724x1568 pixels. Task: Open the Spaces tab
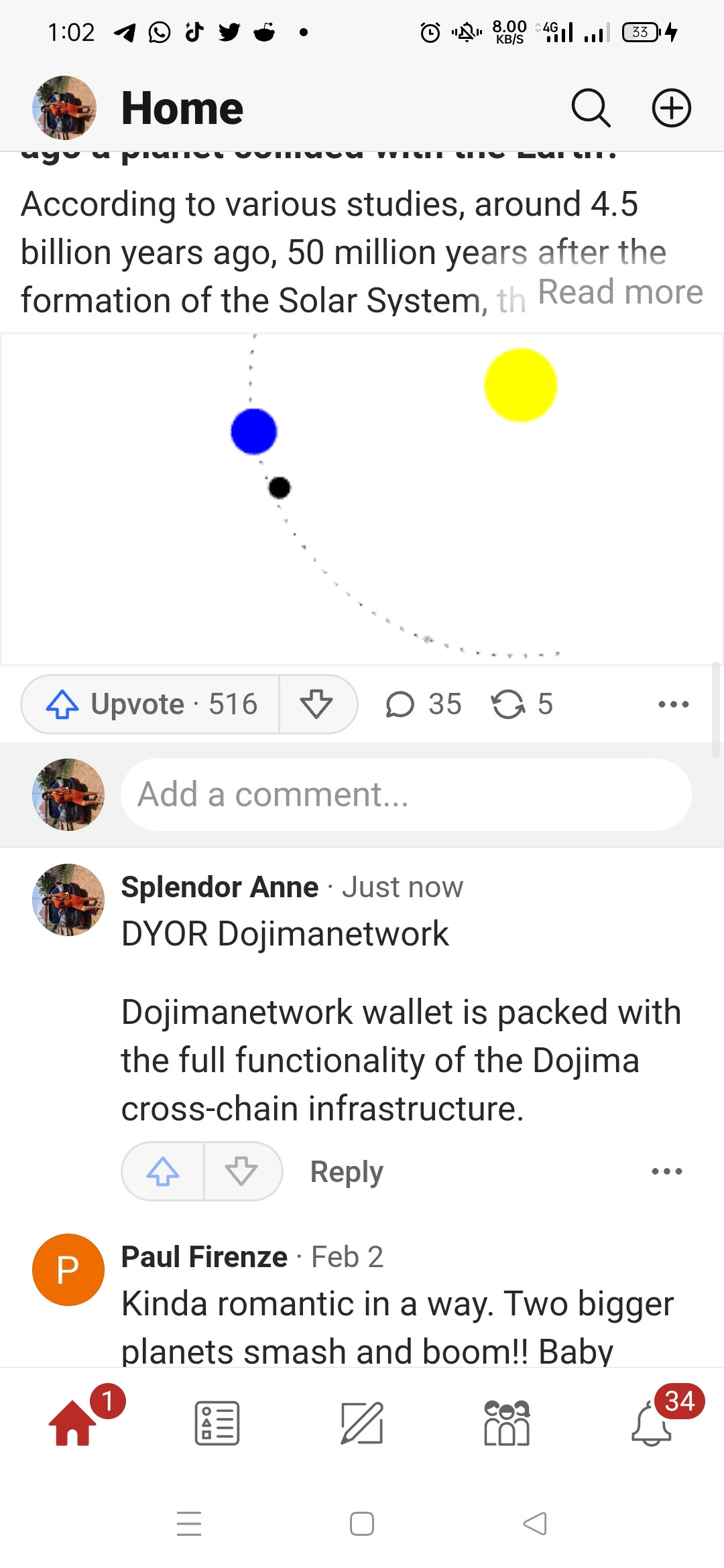point(507,1423)
